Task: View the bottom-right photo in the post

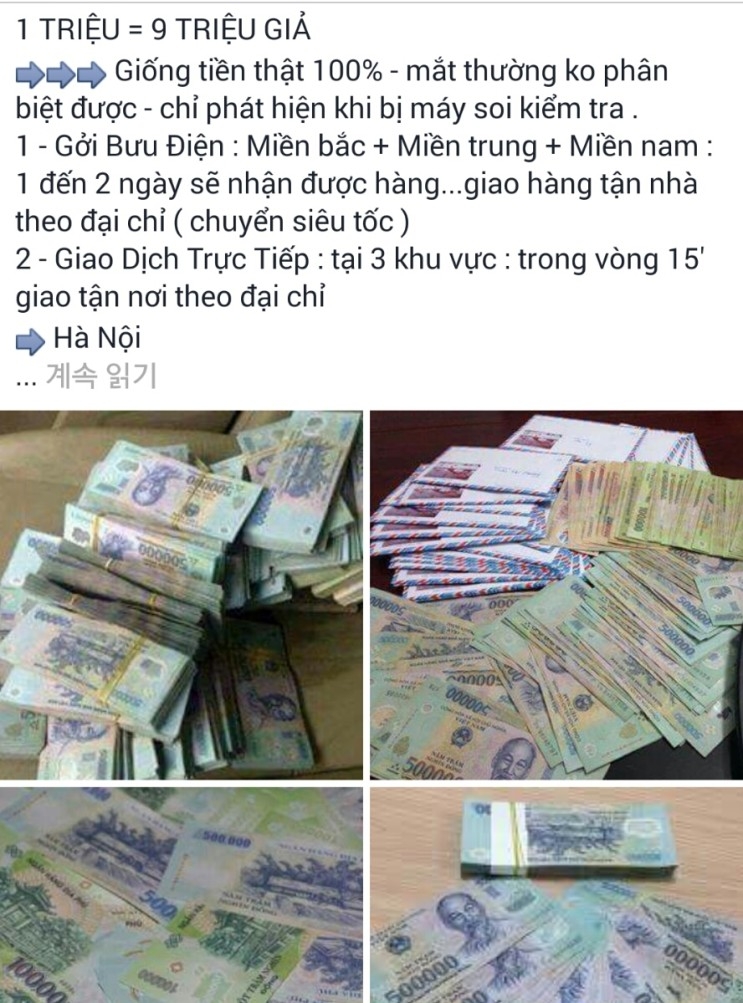Action: tap(557, 895)
